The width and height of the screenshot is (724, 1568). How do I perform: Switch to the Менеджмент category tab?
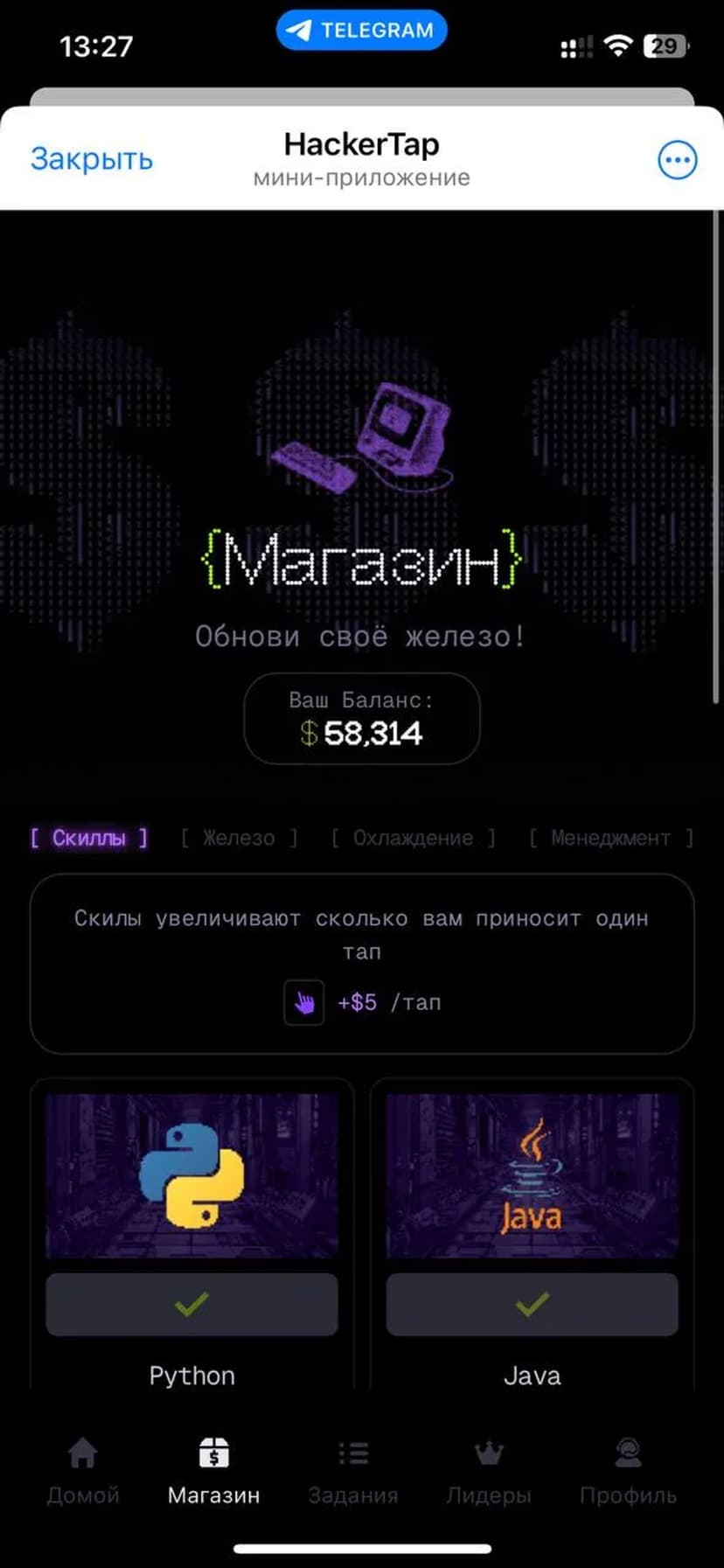coord(610,838)
